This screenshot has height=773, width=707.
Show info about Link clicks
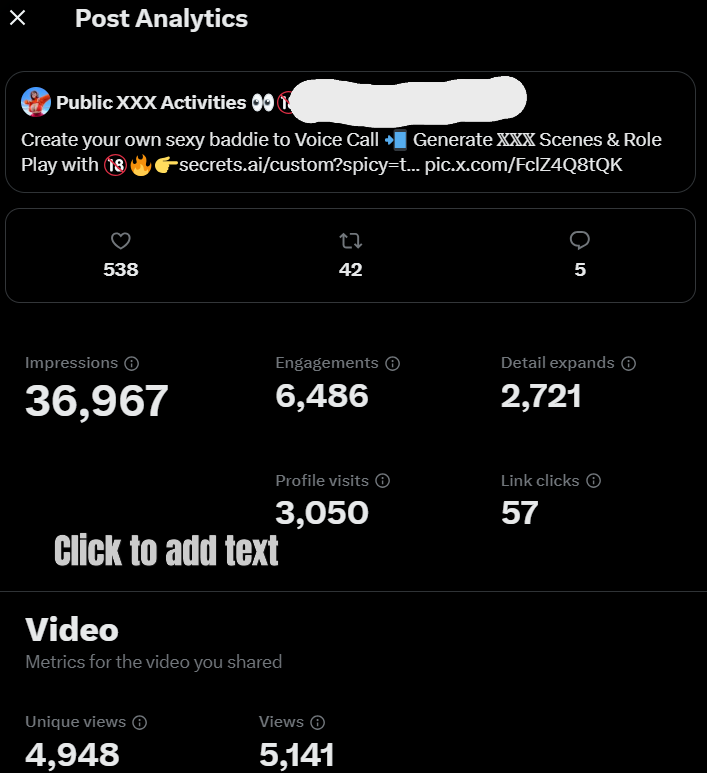[593, 481]
